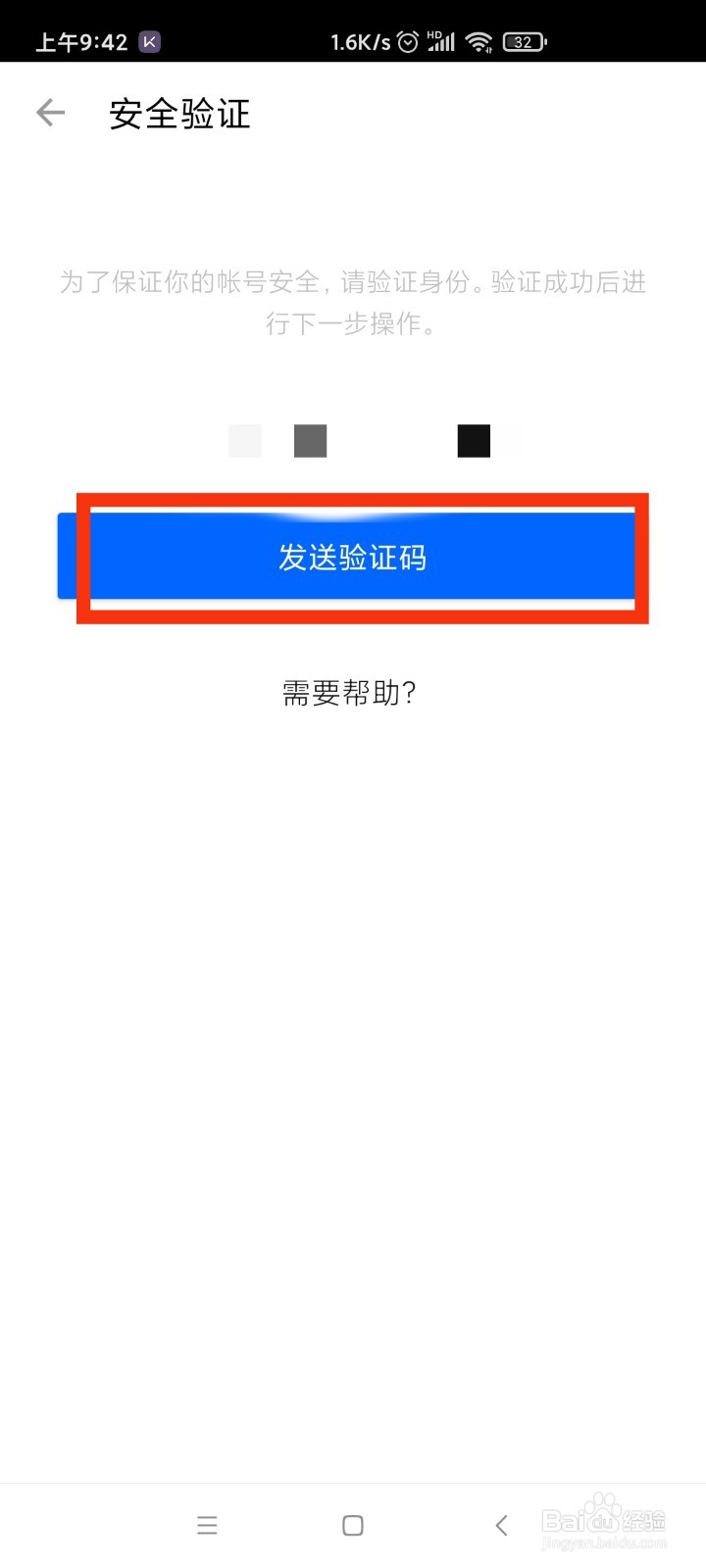Viewport: 706px width, 1568px height.
Task: Tap the navigation home button
Action: [351, 1525]
